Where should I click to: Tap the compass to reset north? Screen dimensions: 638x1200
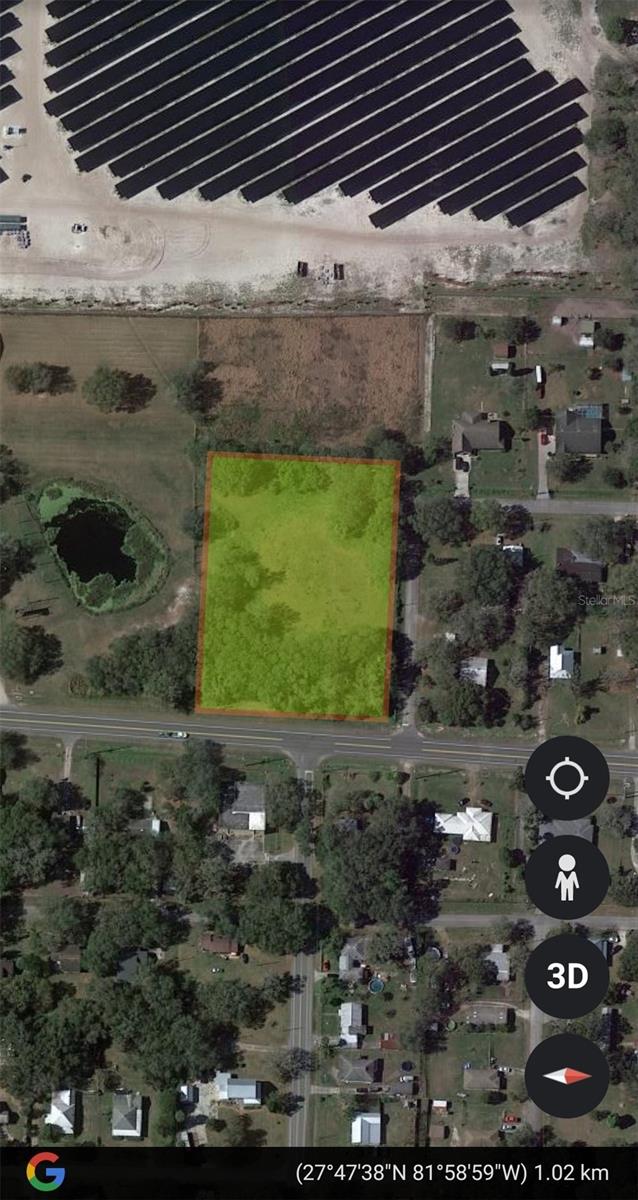click(567, 1075)
